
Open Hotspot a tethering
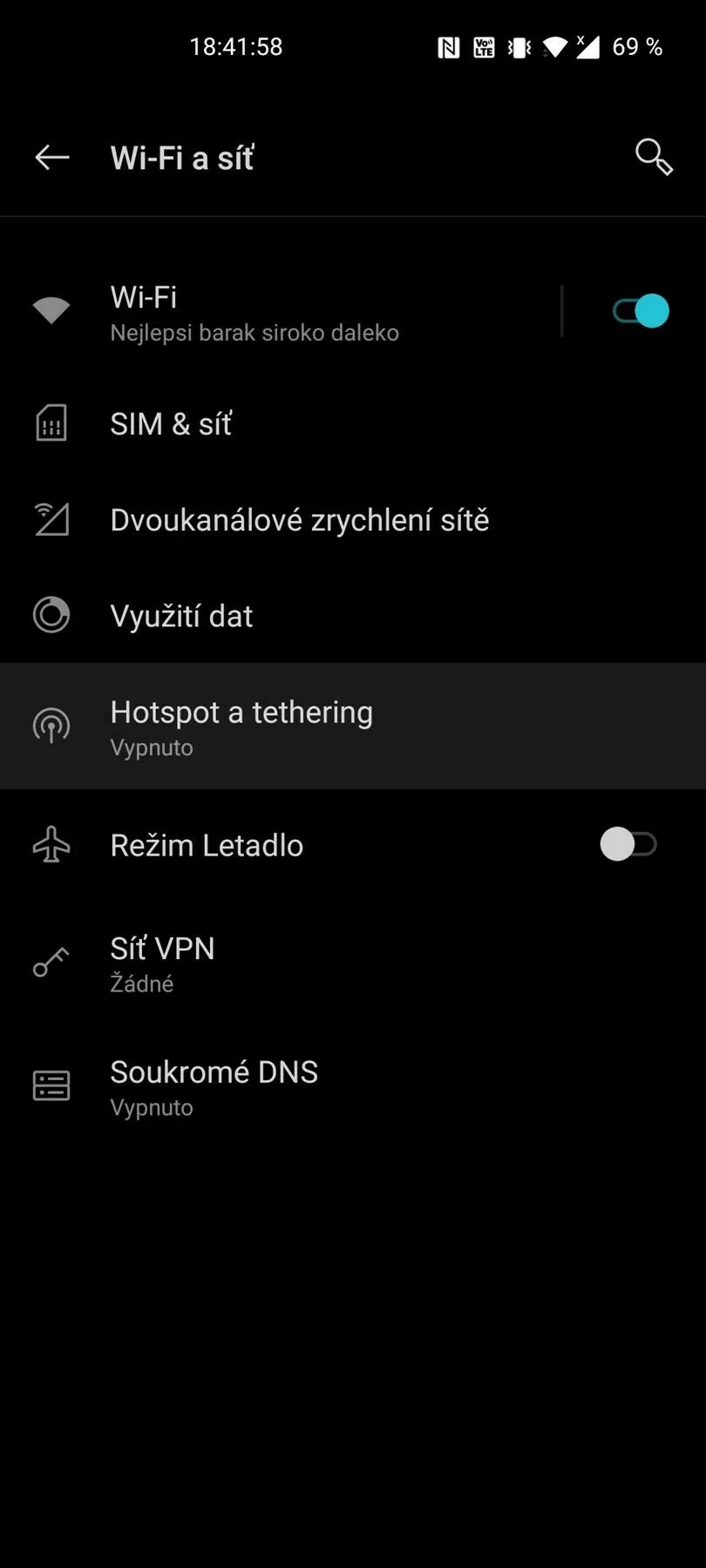[353, 727]
